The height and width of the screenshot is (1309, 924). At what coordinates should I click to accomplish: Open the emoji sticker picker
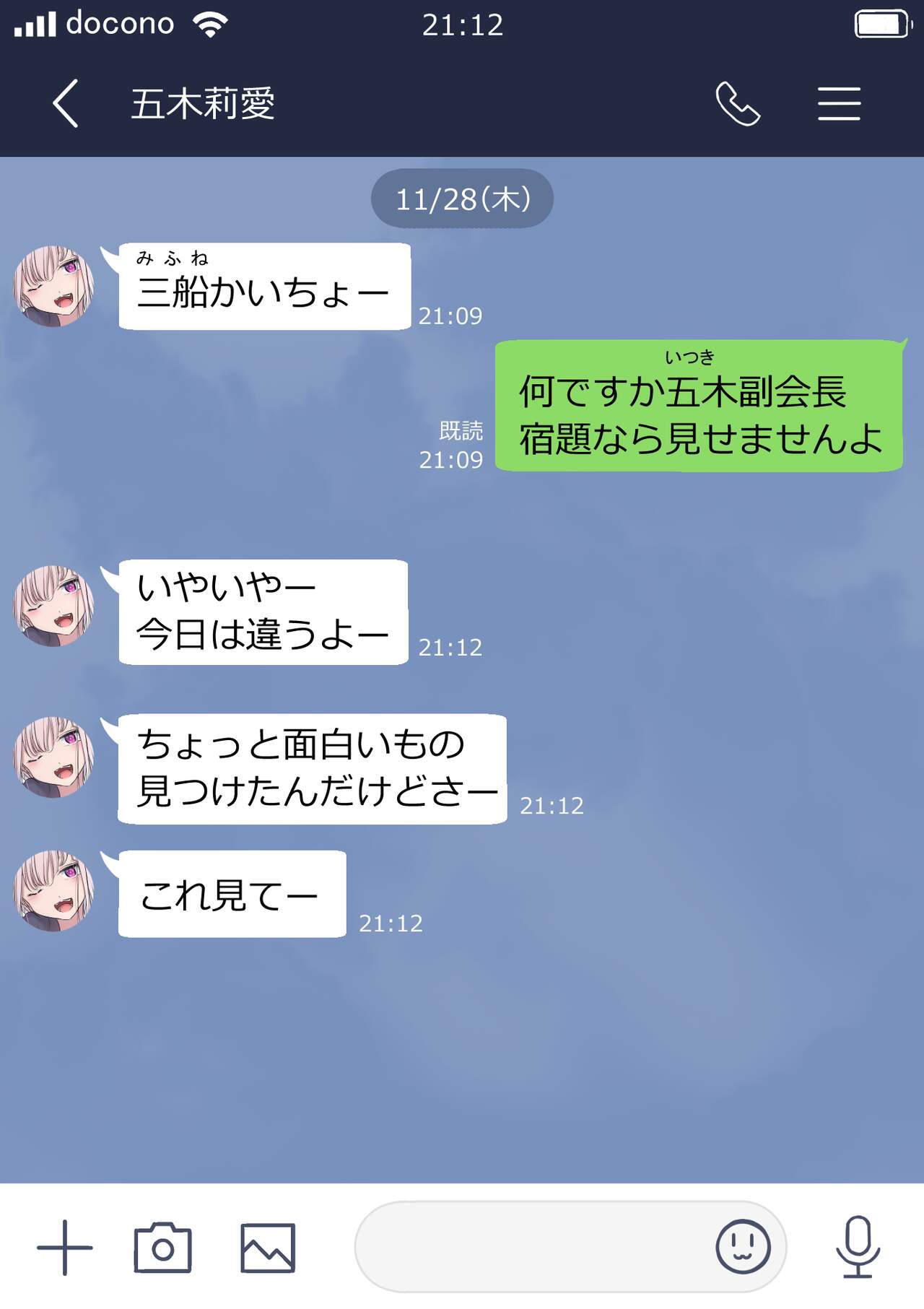point(743,1247)
